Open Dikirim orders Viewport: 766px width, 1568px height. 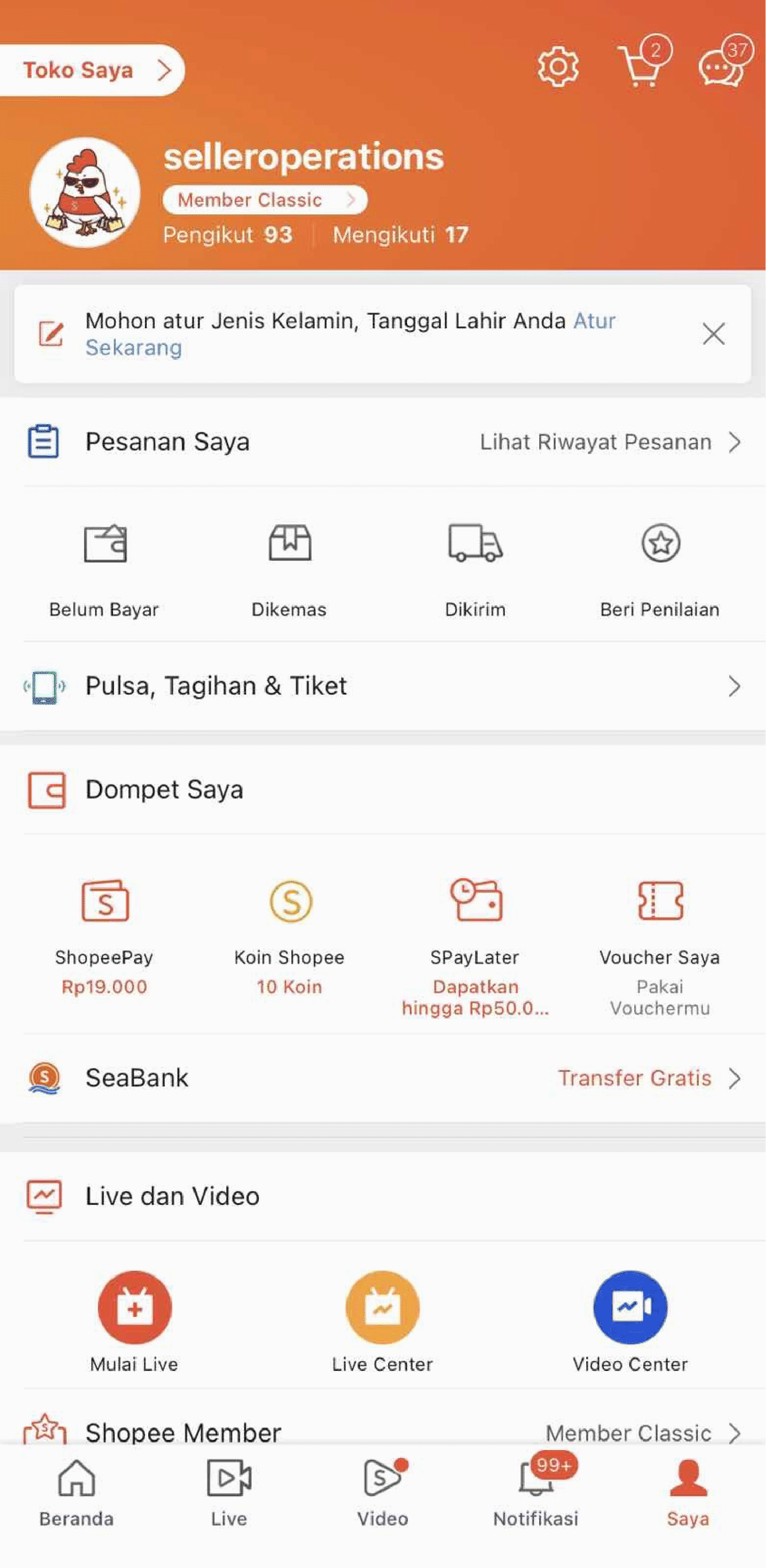[475, 566]
